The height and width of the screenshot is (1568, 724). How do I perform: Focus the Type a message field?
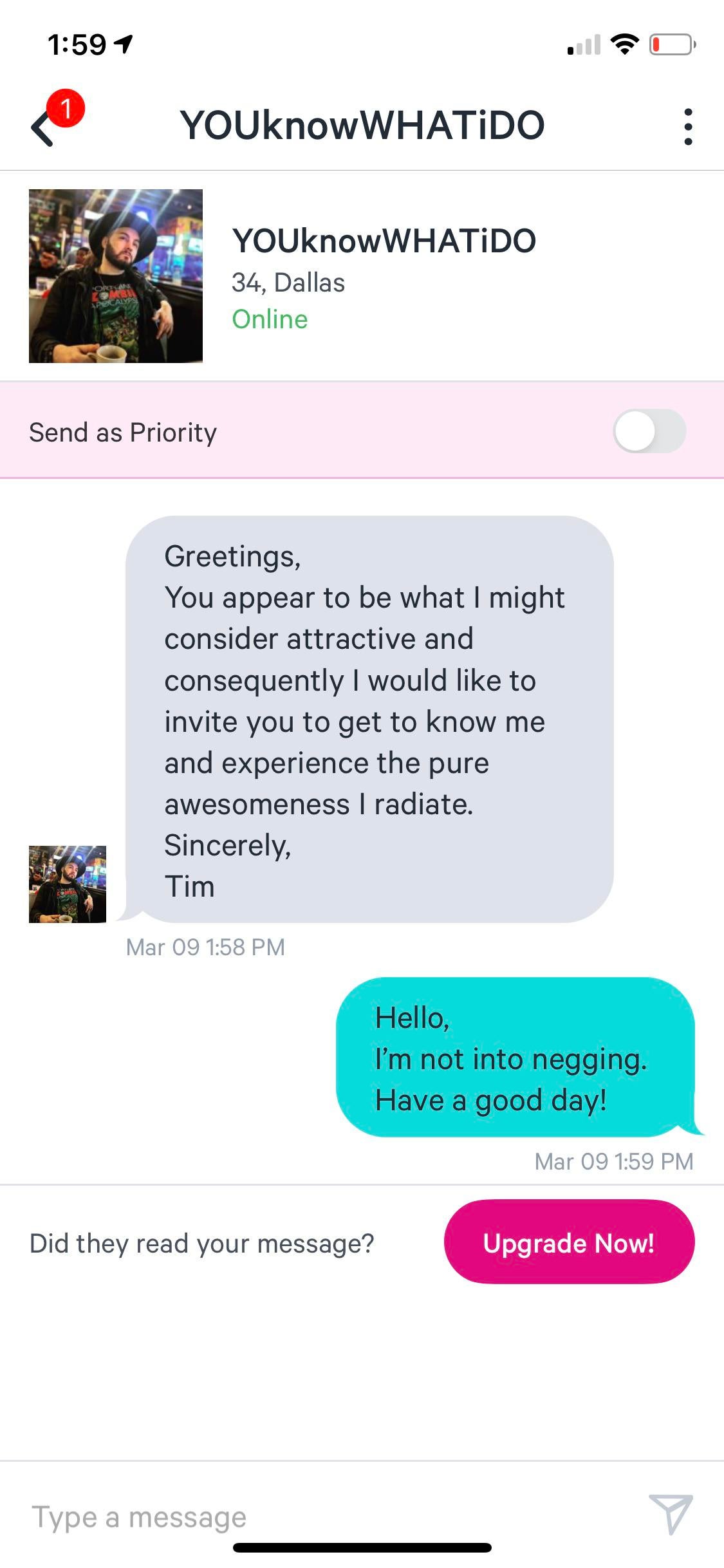pos(322,1517)
